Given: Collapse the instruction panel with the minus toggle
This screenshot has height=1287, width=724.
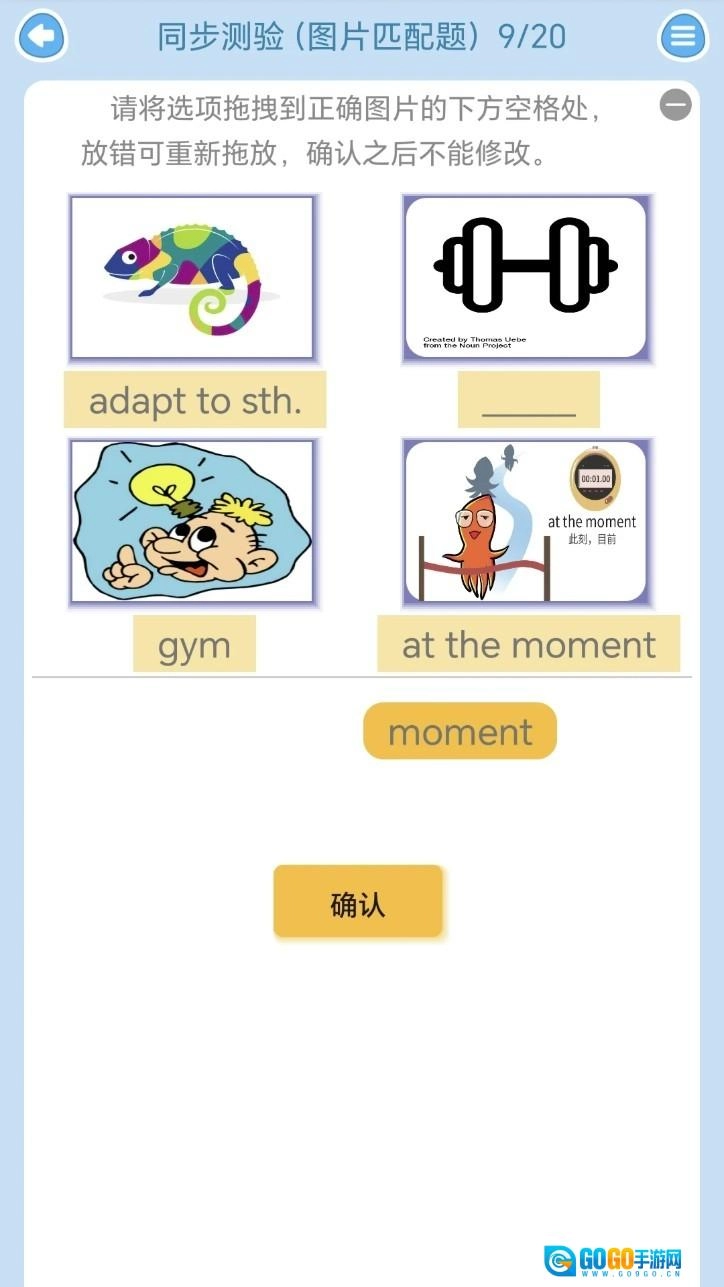Looking at the screenshot, I should [677, 103].
